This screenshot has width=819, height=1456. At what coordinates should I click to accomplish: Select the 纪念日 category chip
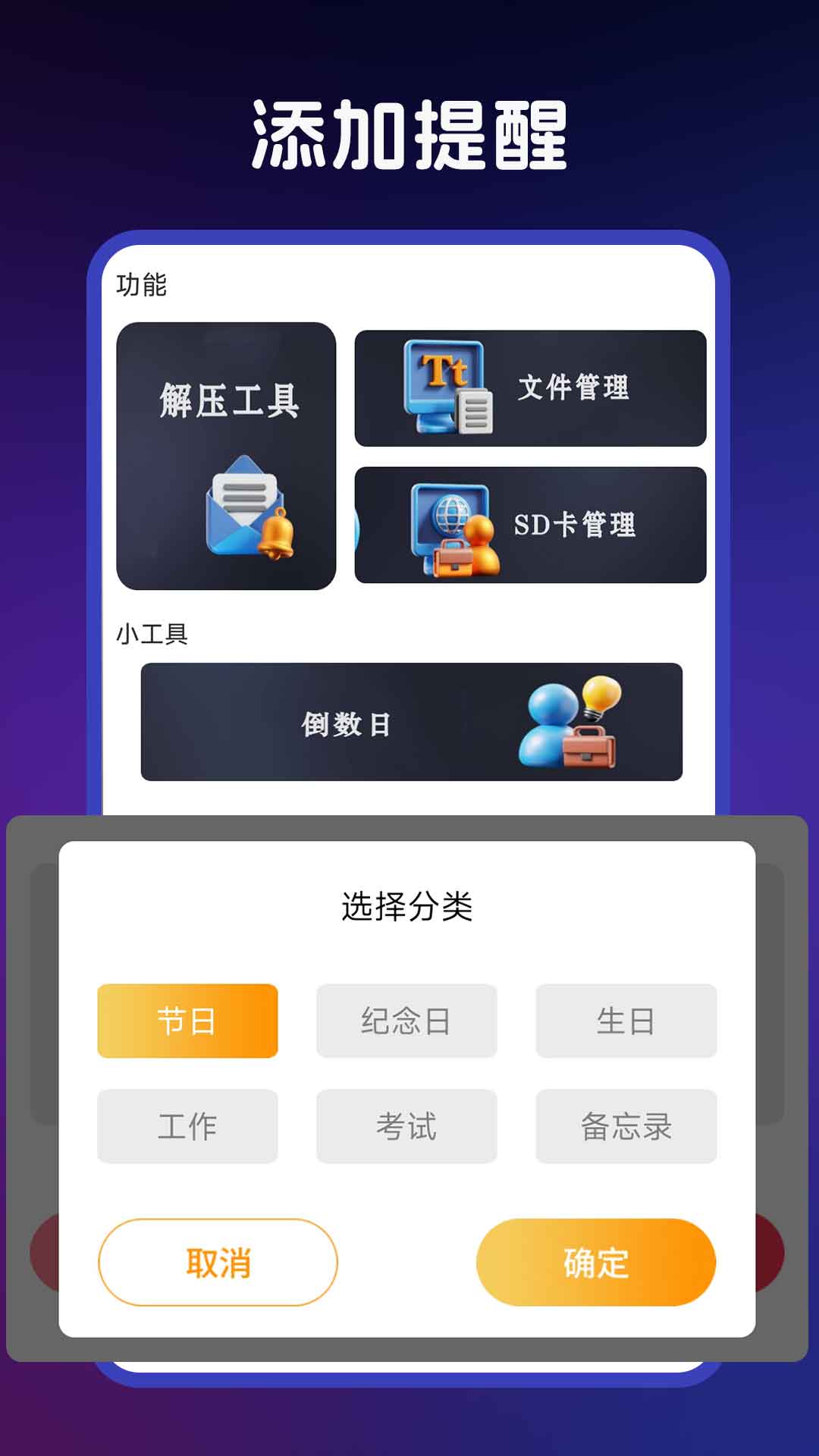coord(406,1021)
